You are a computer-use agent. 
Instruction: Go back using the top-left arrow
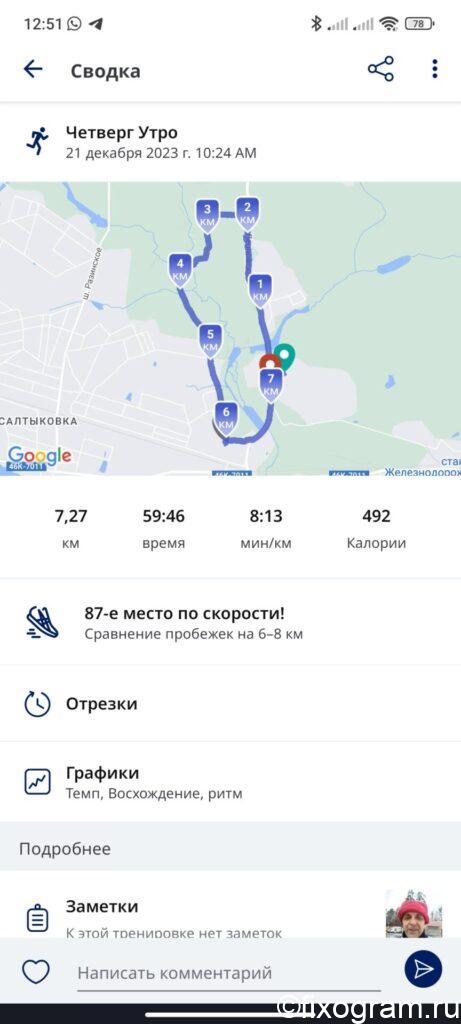click(33, 69)
